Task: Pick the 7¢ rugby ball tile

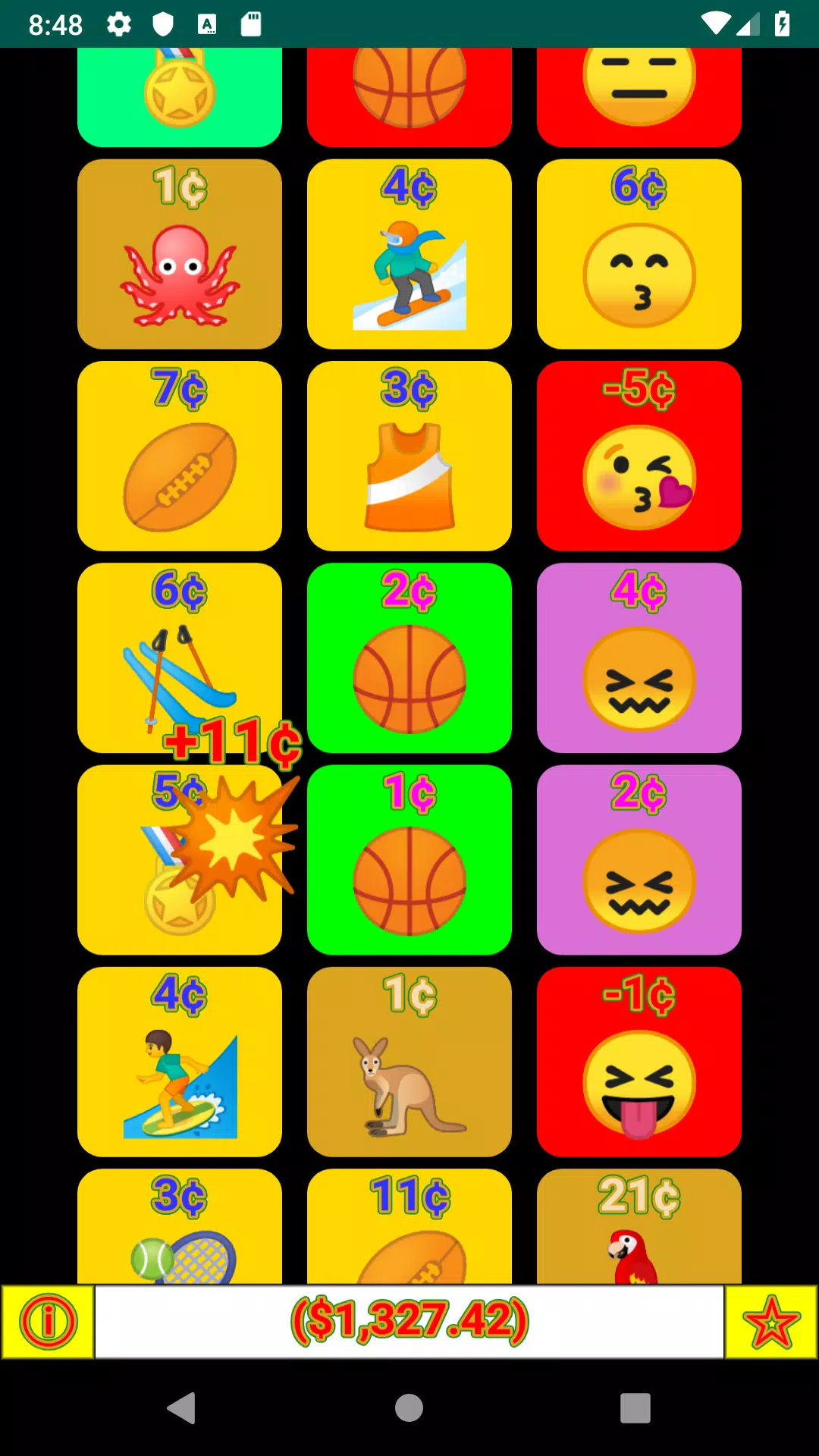Action: point(180,456)
